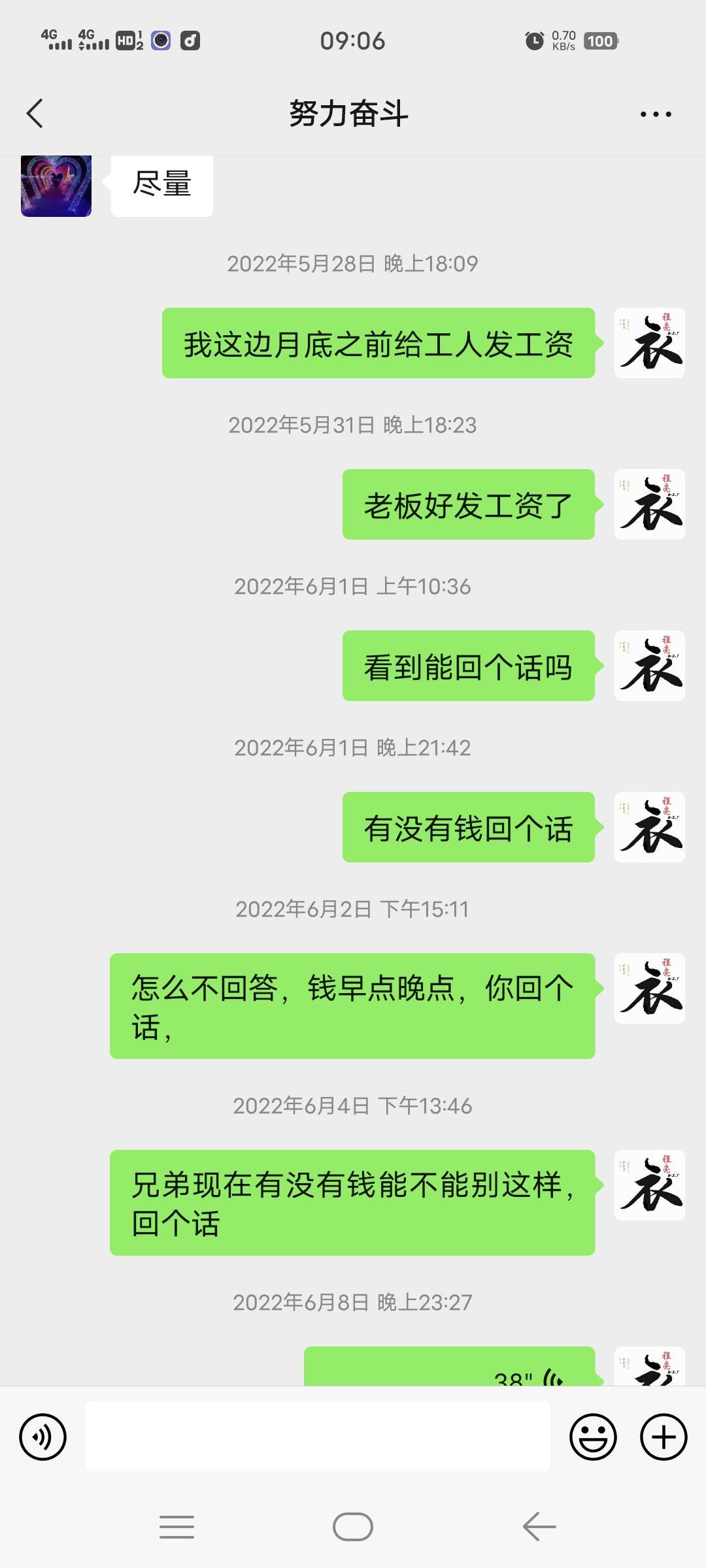Switch to voice message input
Image resolution: width=706 pixels, height=1568 pixels.
tap(43, 1437)
